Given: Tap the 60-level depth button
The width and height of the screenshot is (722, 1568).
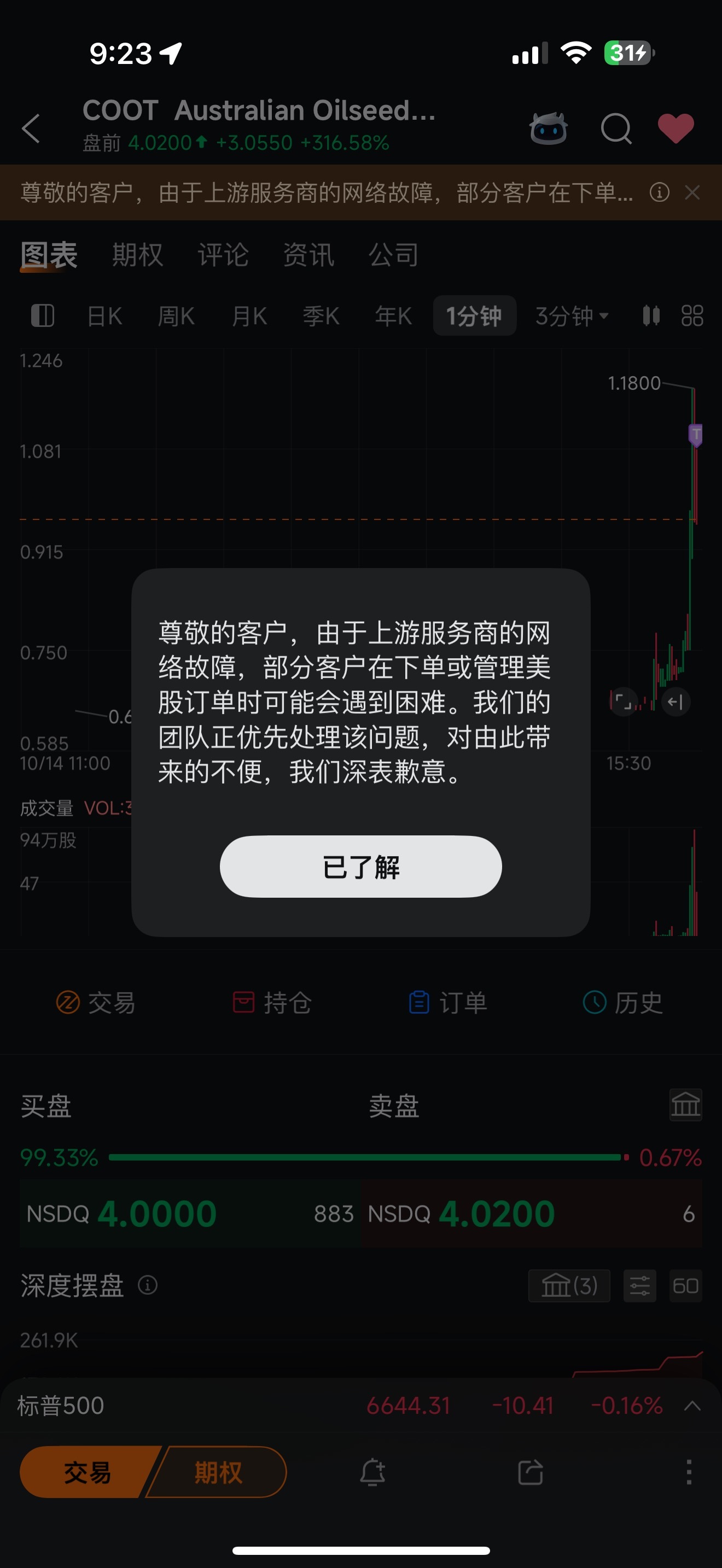Looking at the screenshot, I should tap(685, 1285).
